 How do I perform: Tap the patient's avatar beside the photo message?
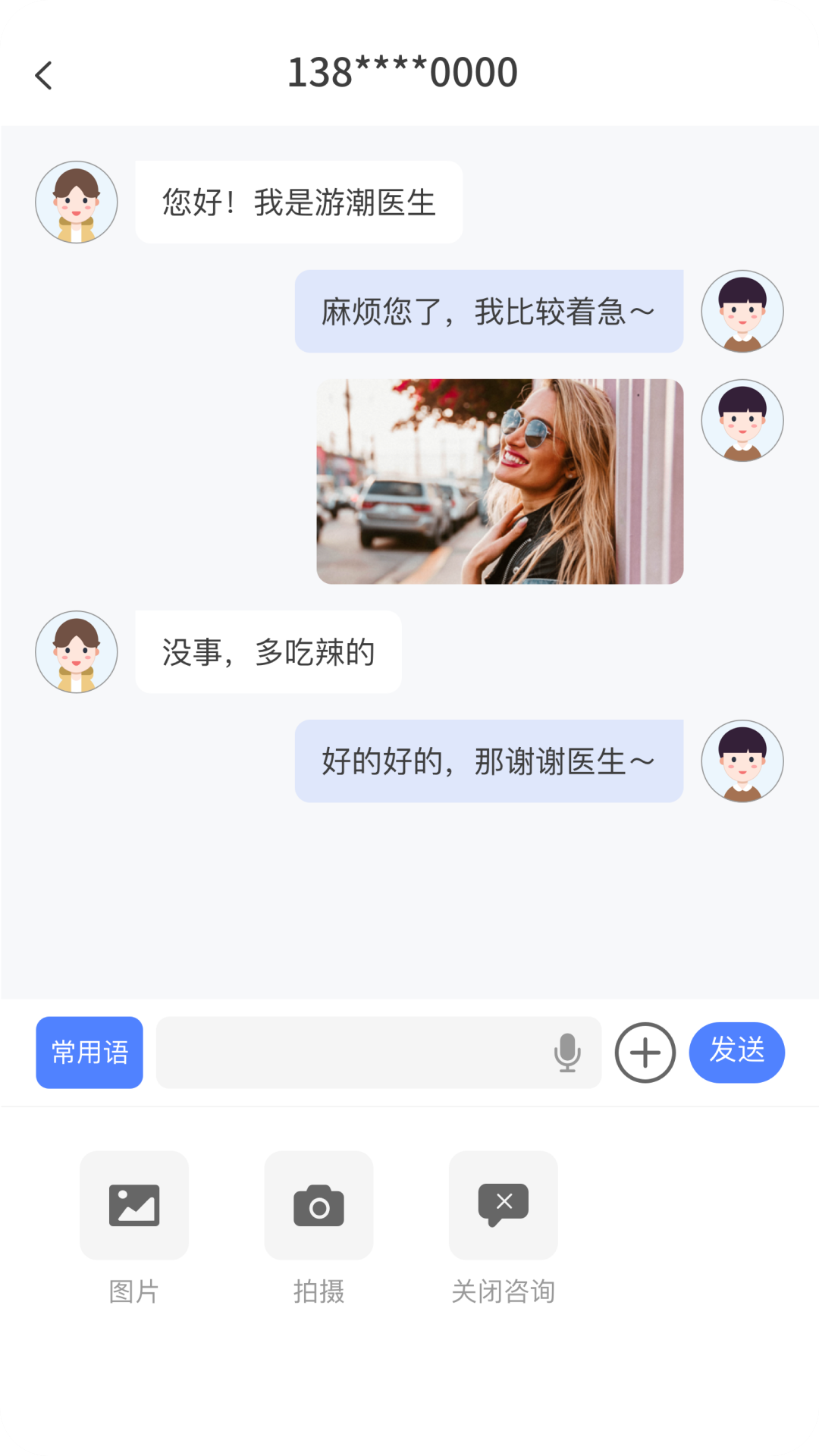742,419
